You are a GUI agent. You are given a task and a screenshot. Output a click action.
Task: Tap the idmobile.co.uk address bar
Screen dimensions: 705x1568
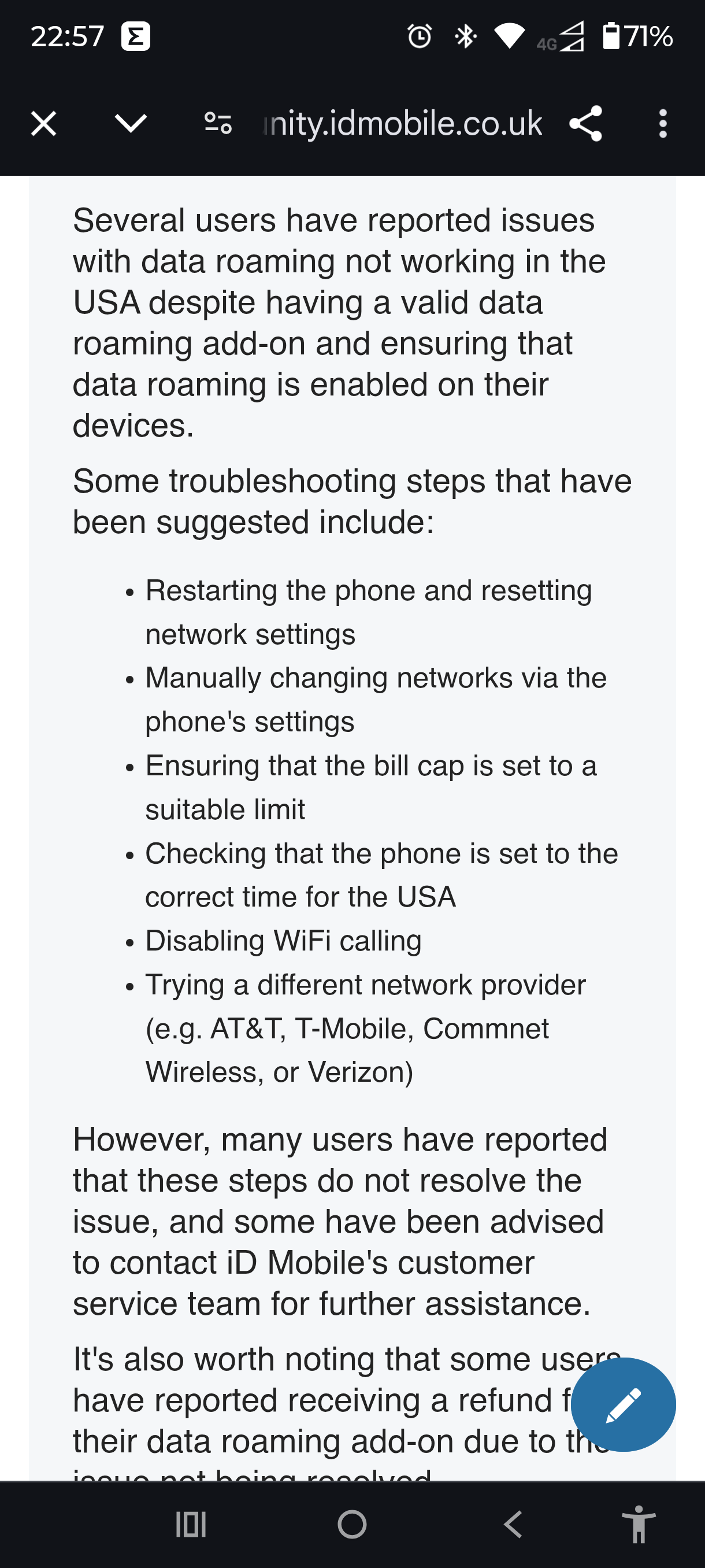click(402, 124)
